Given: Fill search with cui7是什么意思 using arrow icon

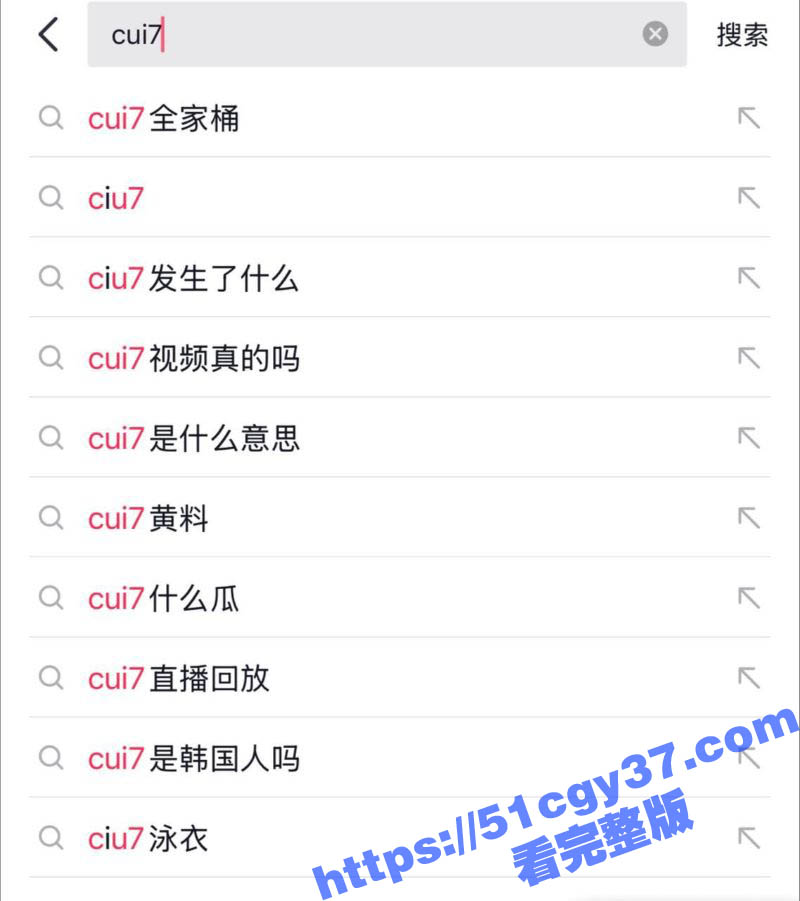Looking at the screenshot, I should click(748, 438).
